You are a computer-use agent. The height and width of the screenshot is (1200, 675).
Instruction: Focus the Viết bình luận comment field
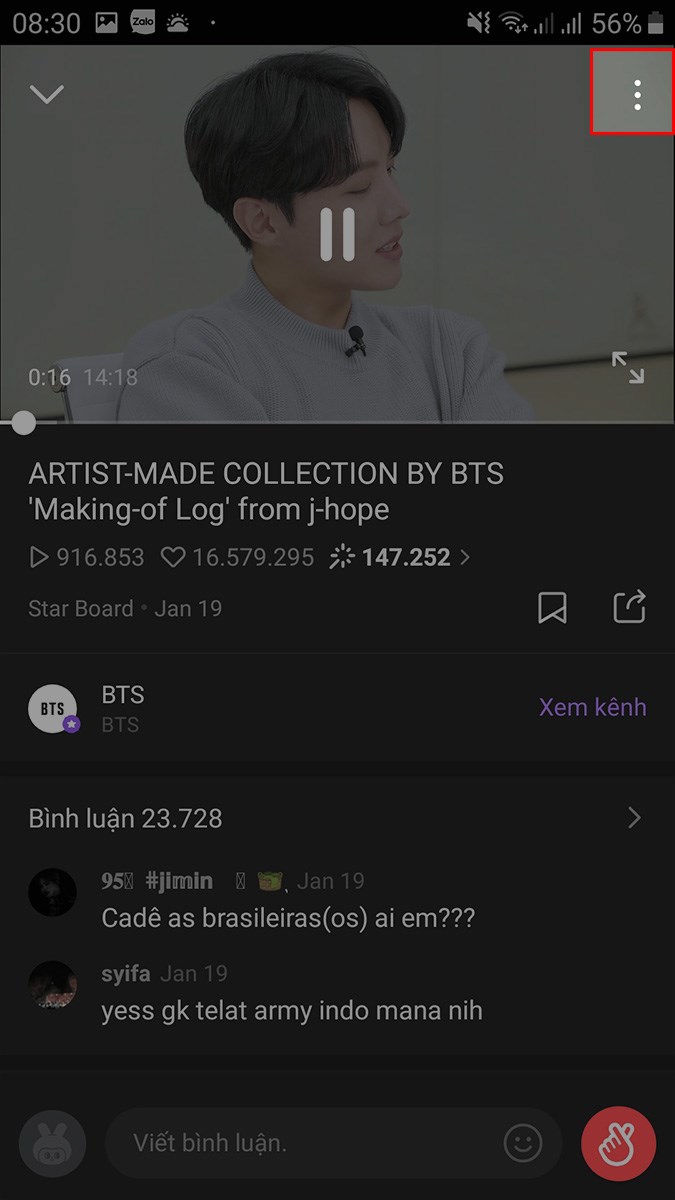(300, 1142)
